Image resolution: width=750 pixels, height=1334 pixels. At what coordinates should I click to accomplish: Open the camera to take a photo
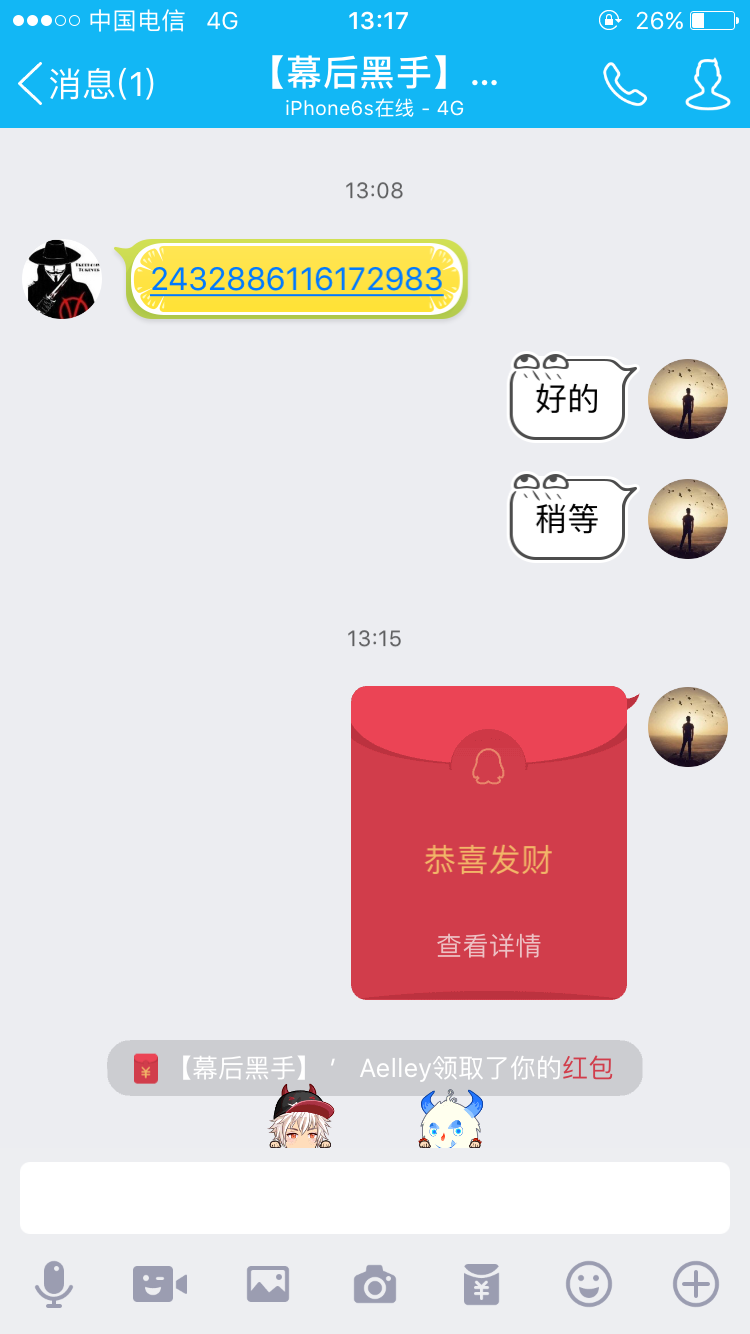coord(375,1284)
